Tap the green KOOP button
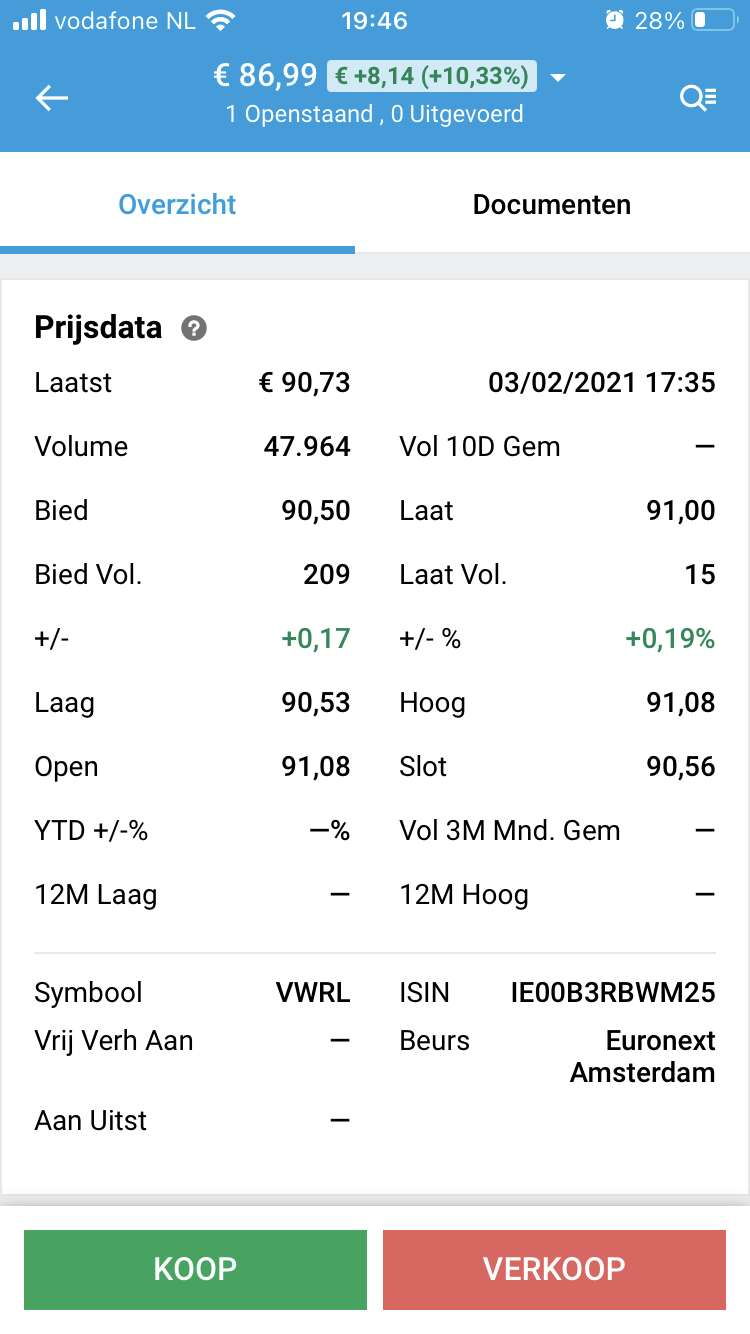The width and height of the screenshot is (750, 1334). 195,1269
